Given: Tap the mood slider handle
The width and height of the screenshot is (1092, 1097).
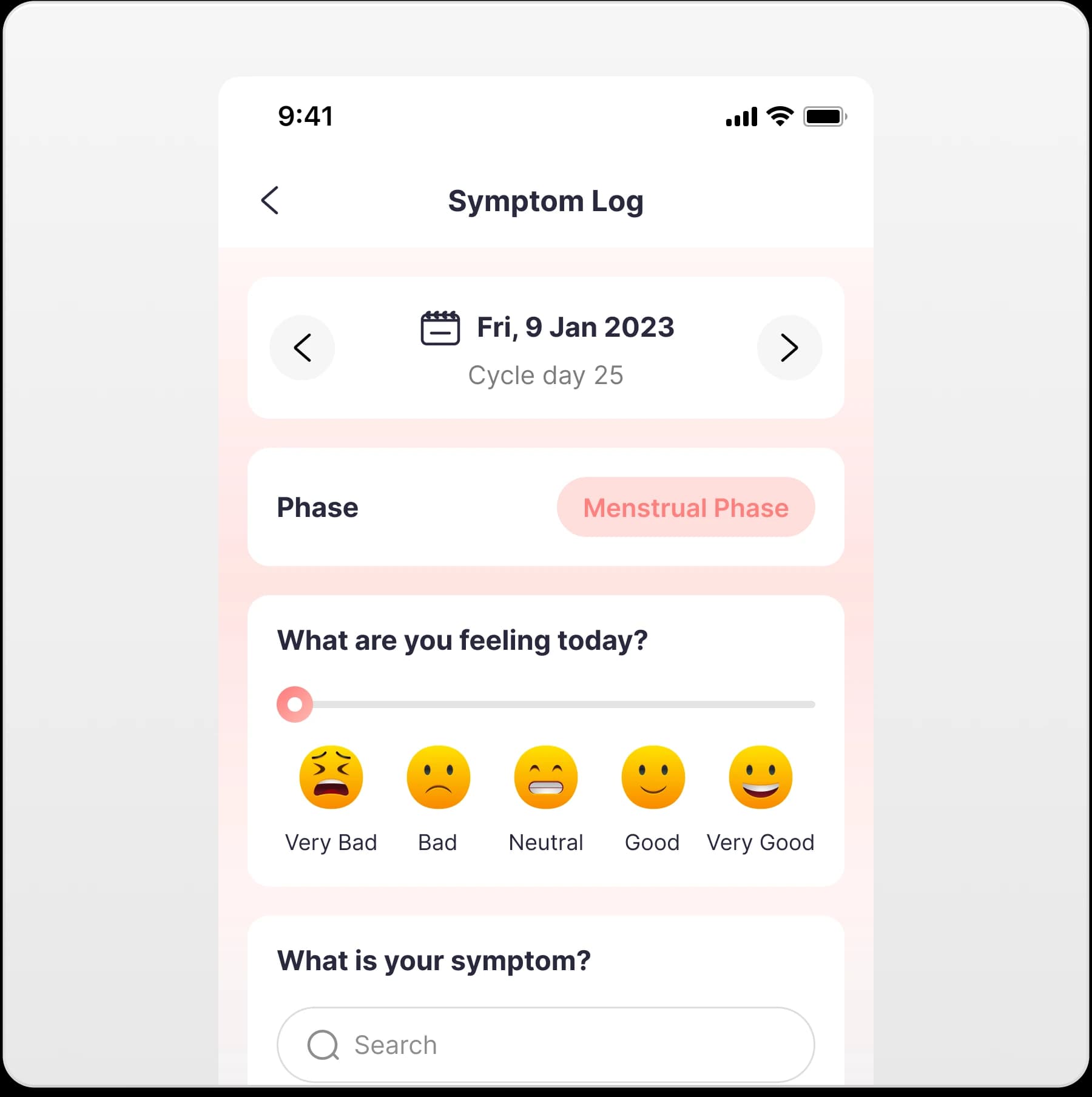Looking at the screenshot, I should pos(295,704).
